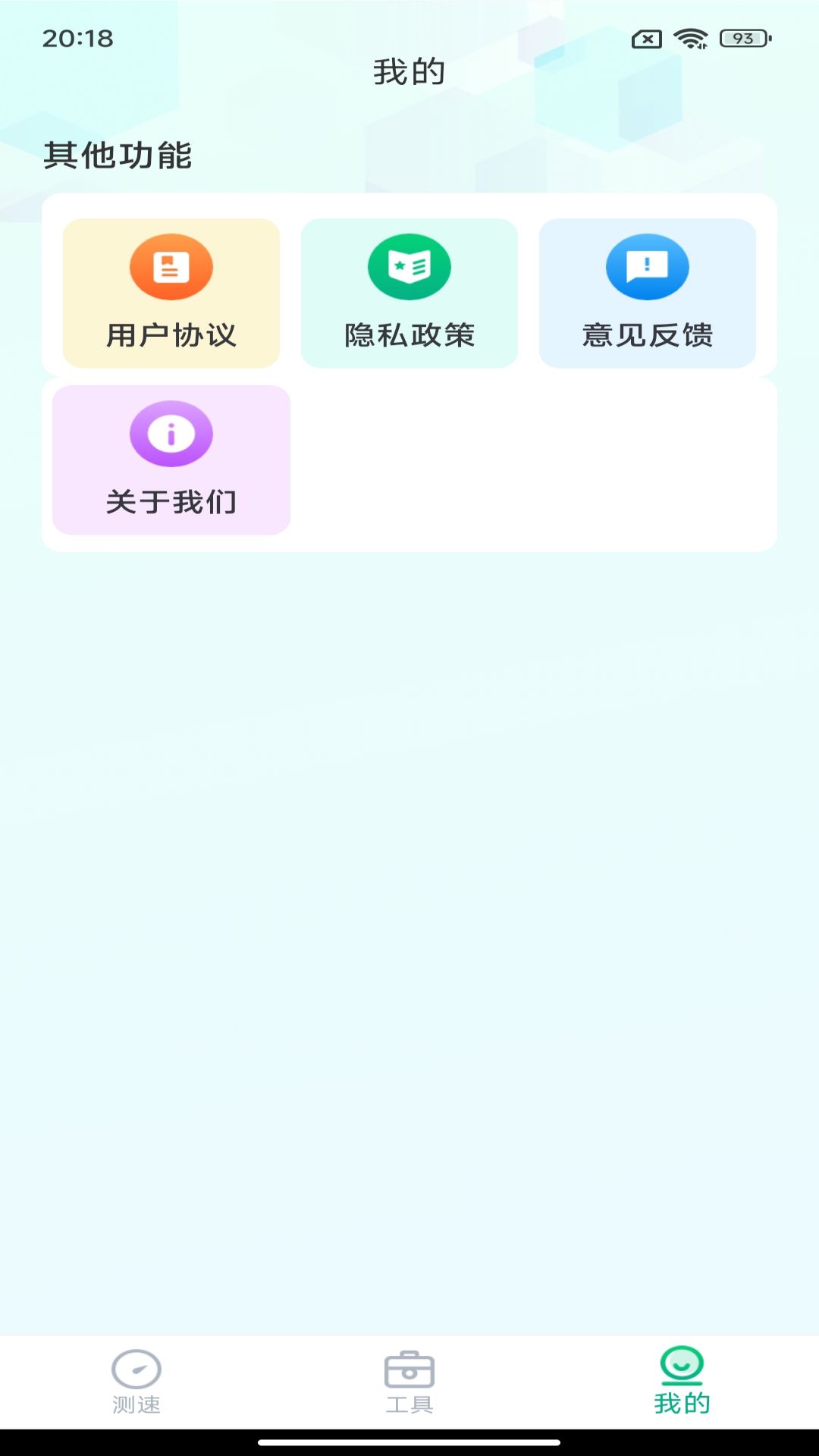The height and width of the screenshot is (1456, 819).
Task: Open the 关于我们 card
Action: (170, 459)
